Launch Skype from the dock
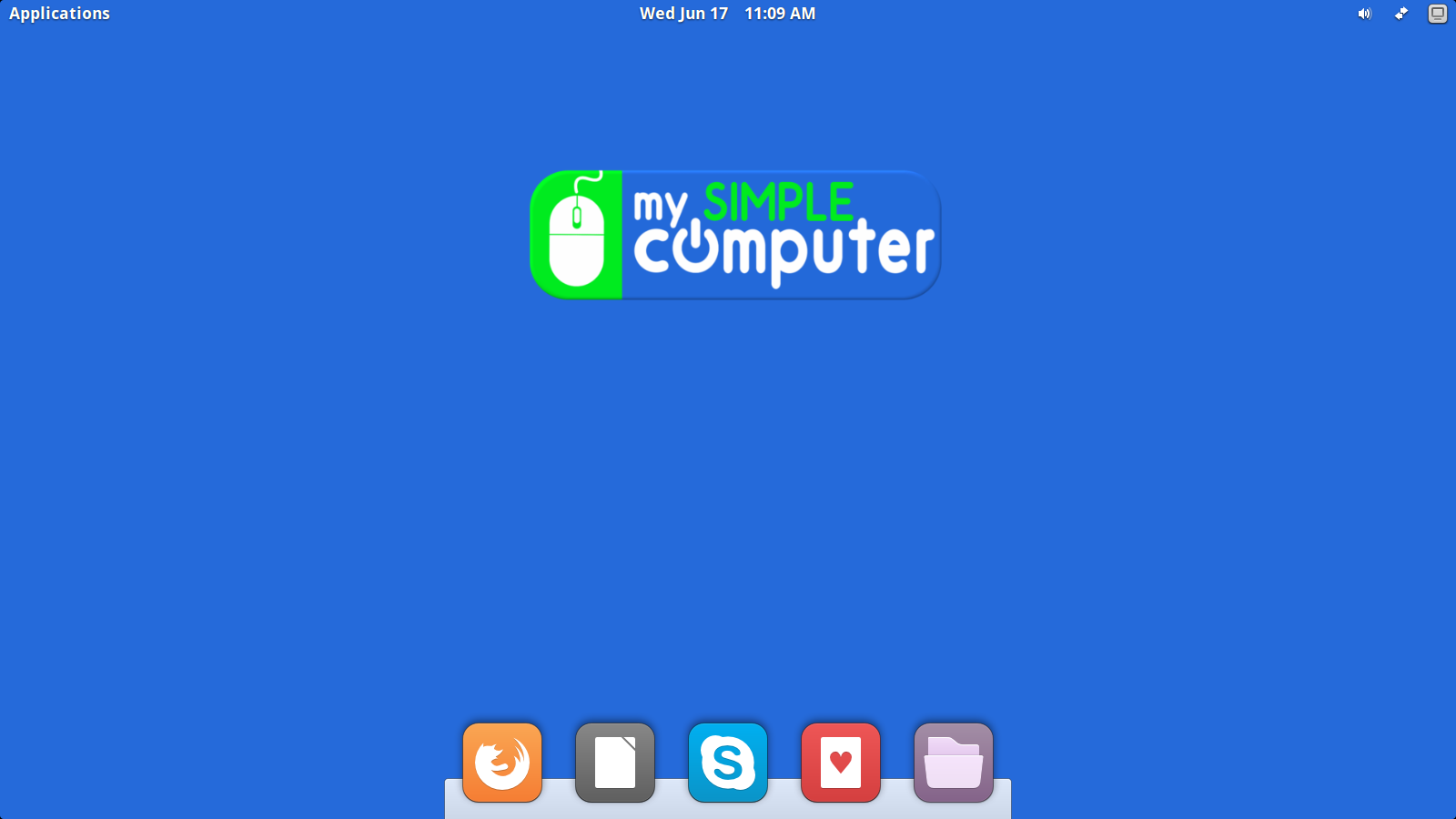The width and height of the screenshot is (1456, 819). click(x=728, y=763)
